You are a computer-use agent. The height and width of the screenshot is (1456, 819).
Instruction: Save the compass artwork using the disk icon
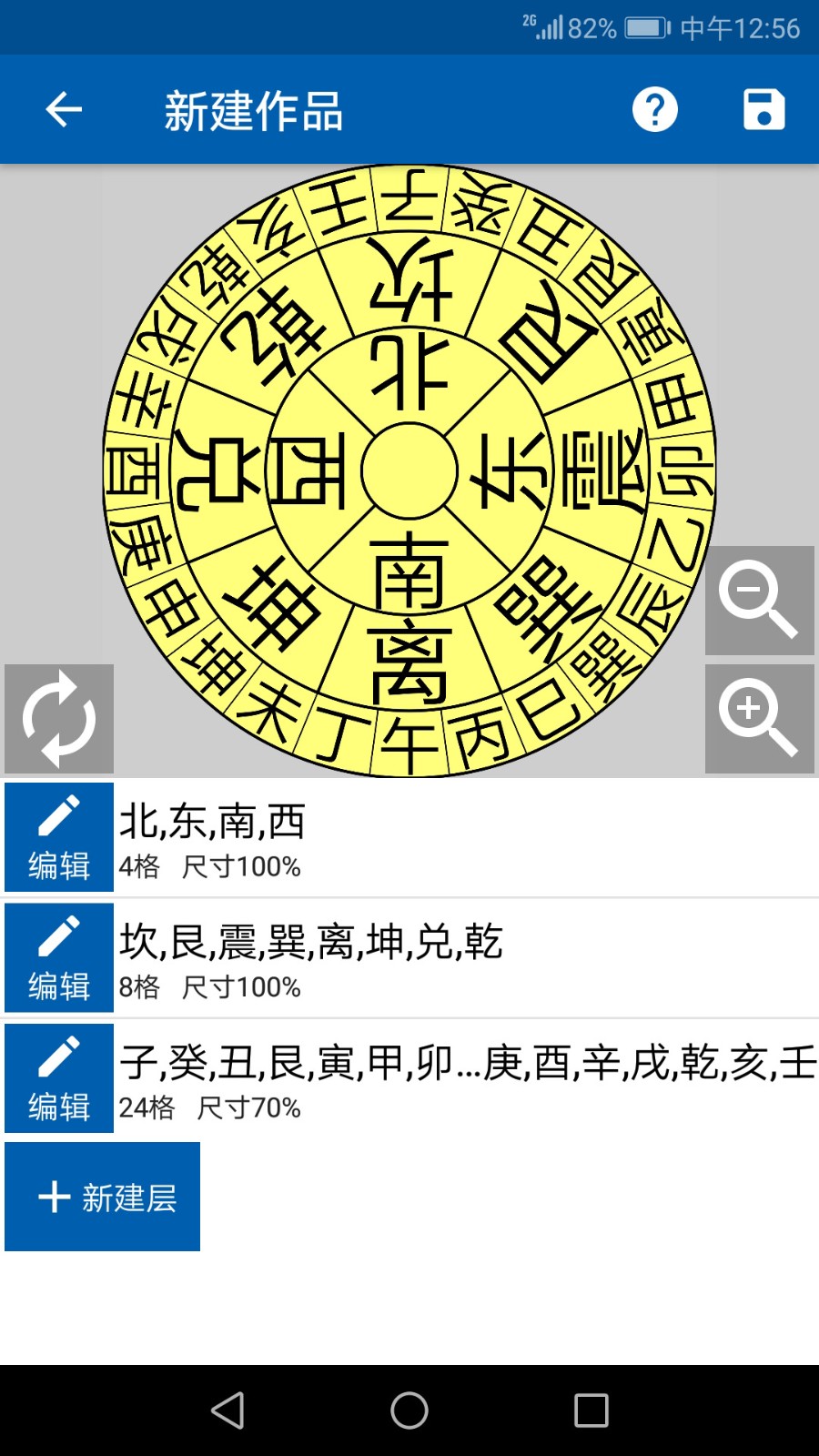tap(763, 109)
